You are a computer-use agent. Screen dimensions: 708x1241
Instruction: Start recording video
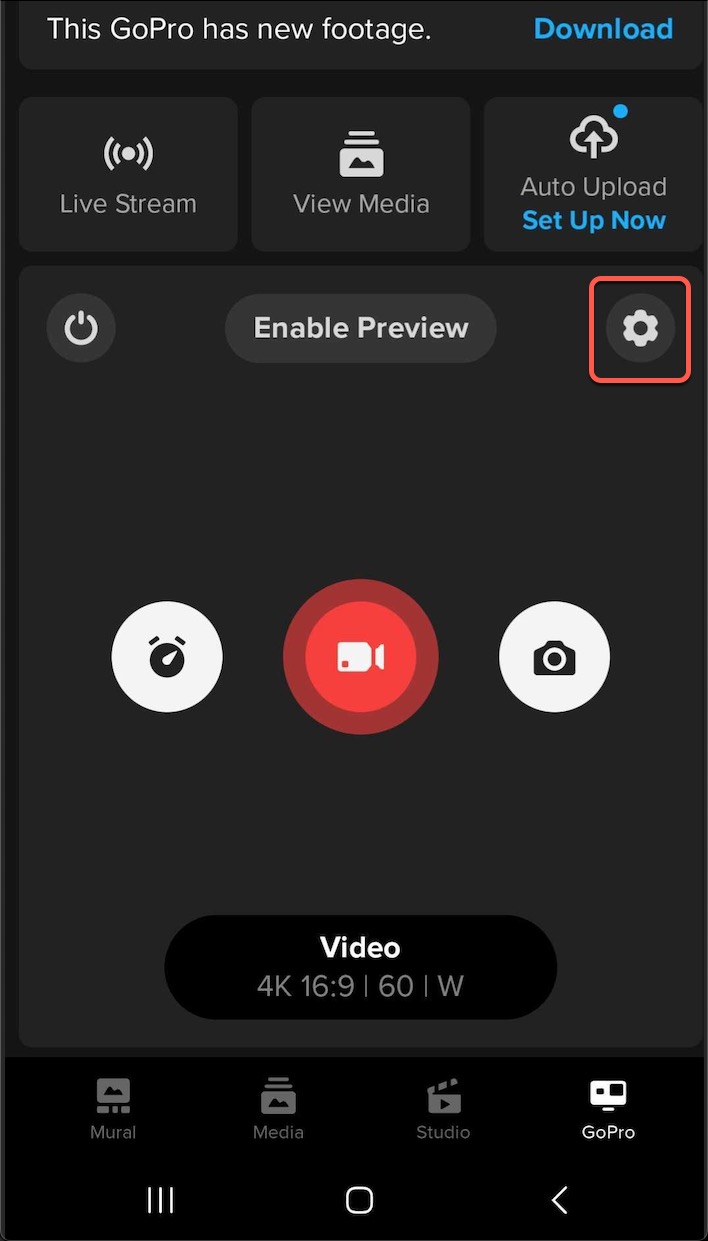(x=360, y=657)
